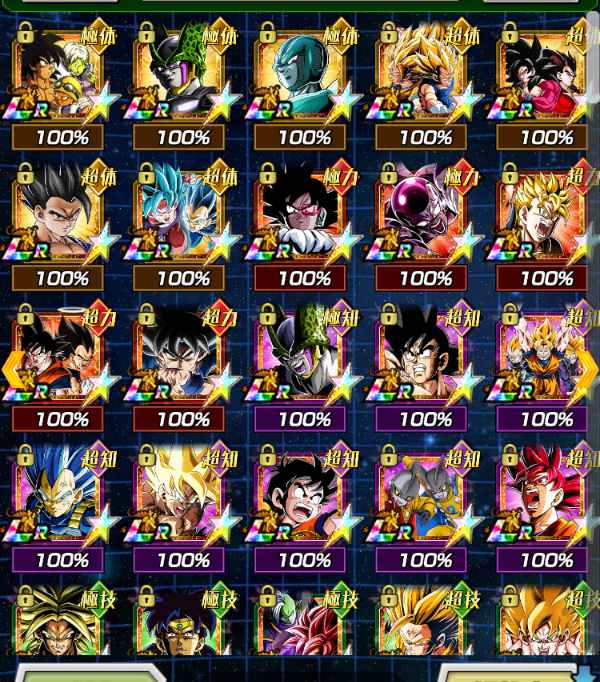This screenshot has width=600, height=682.
Task: Select the green-haired Legendary Broly card
Action: tap(62, 625)
